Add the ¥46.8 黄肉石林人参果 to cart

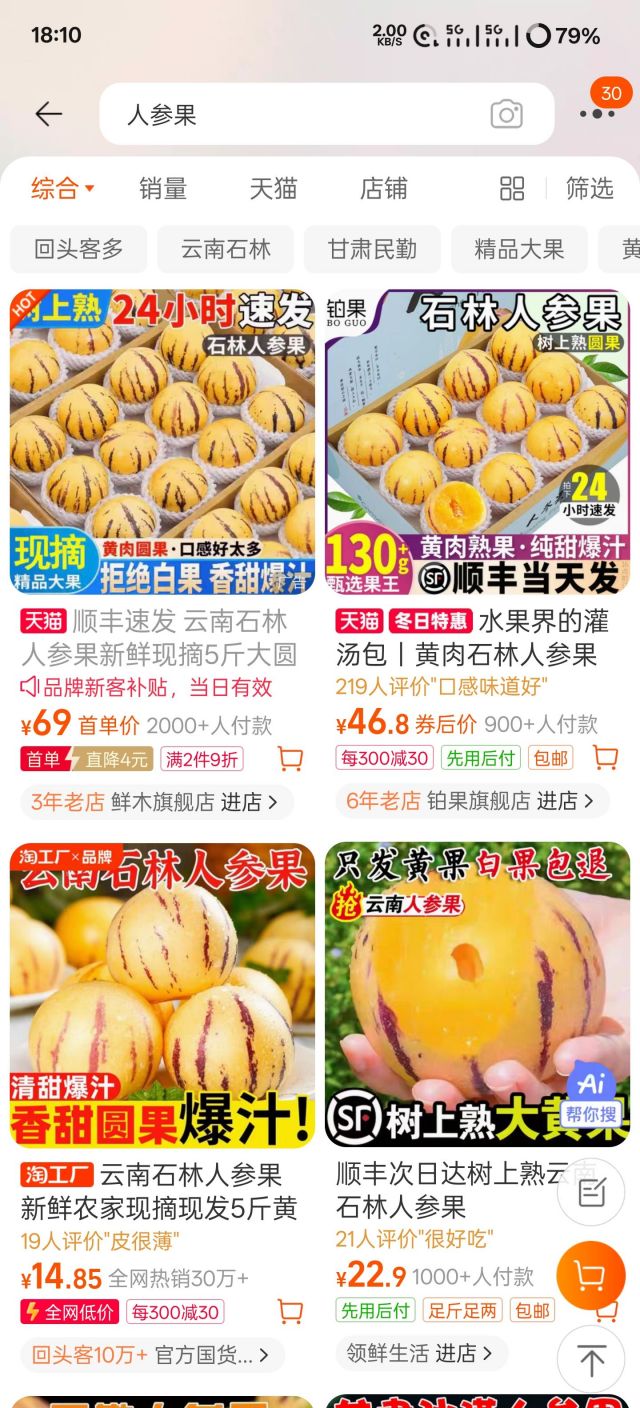pyautogui.click(x=605, y=757)
